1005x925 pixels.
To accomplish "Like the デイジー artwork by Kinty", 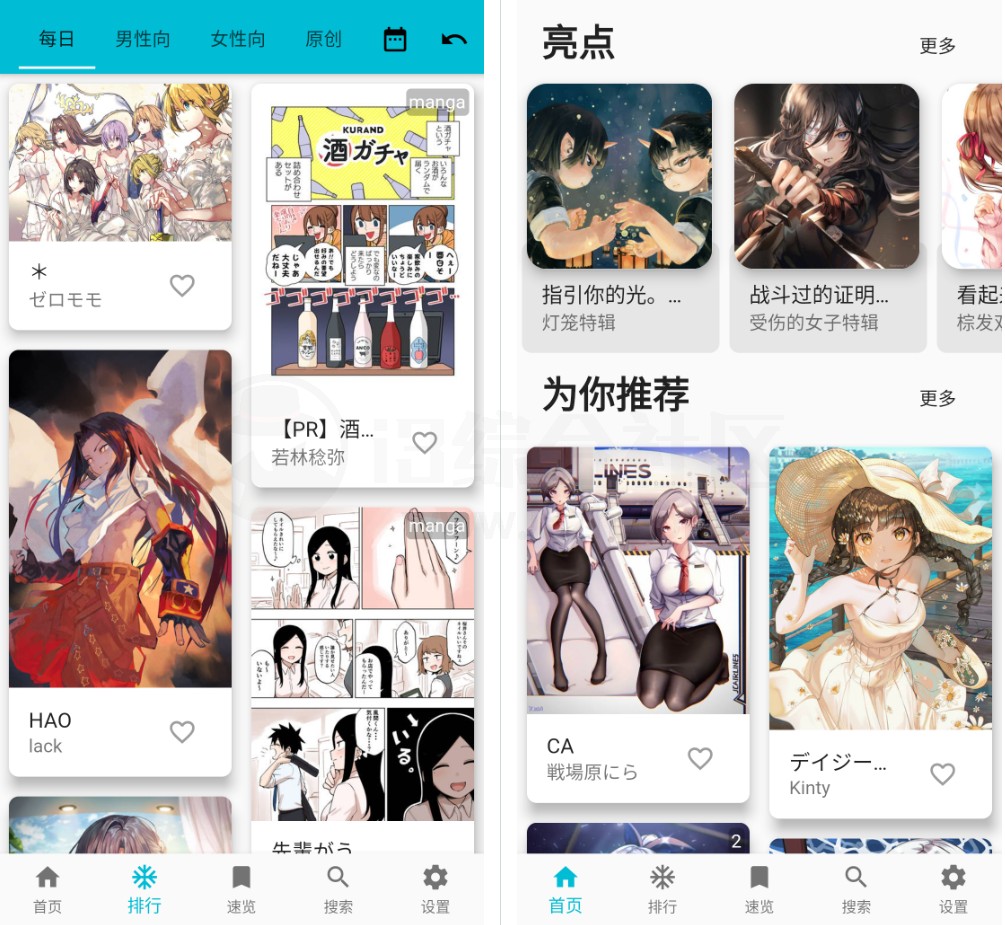I will pos(942,773).
